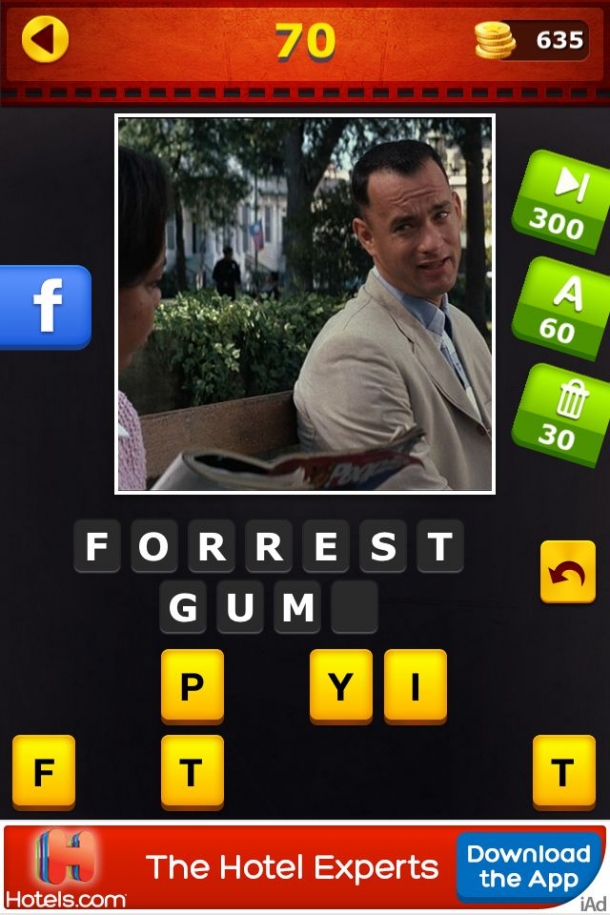Choose the letter F tile
The width and height of the screenshot is (610, 915).
click(43, 771)
